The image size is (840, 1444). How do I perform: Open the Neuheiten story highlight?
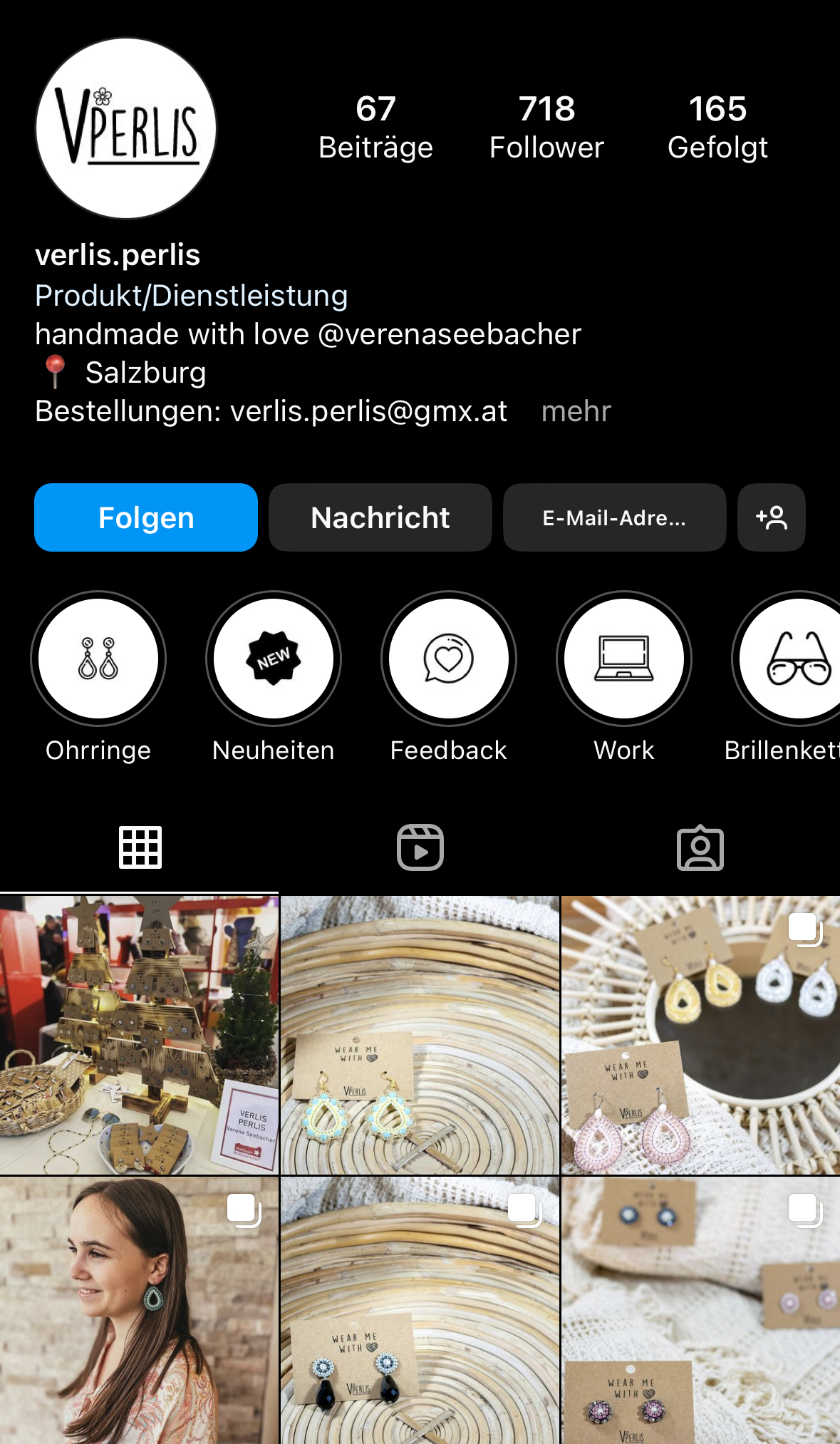tap(274, 659)
